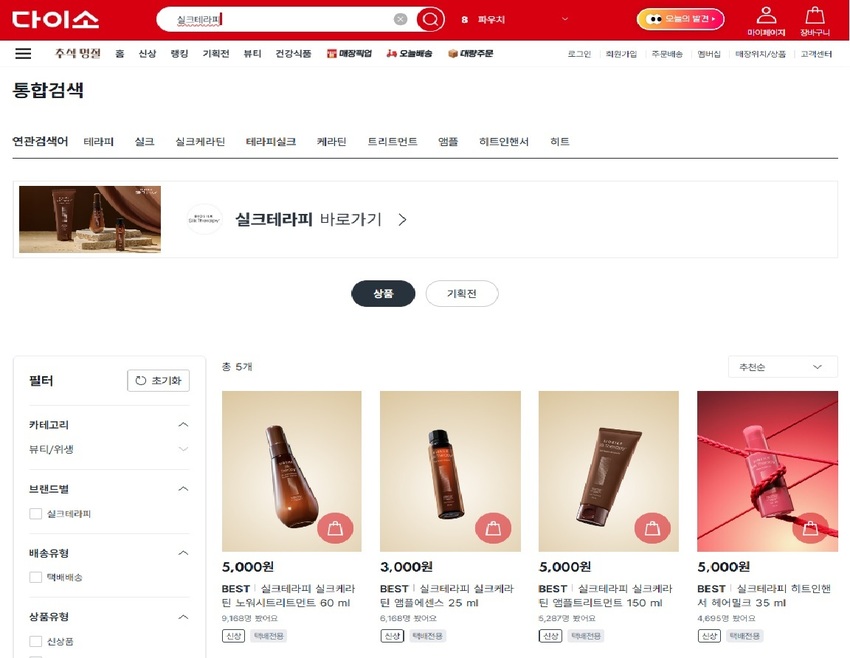This screenshot has width=850, height=658.
Task: Open the 뷰티 menu
Action: pos(252,54)
